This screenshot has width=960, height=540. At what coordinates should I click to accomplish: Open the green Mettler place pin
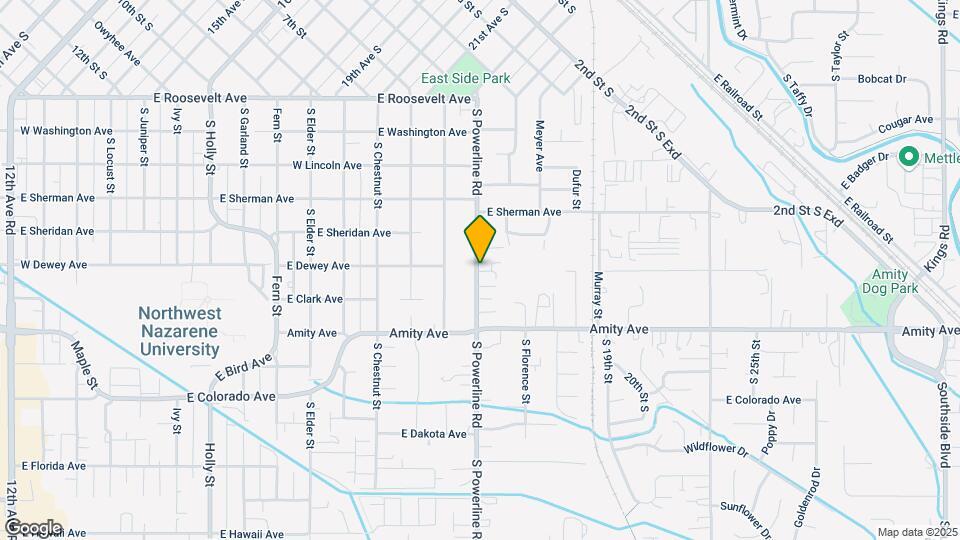click(x=909, y=156)
